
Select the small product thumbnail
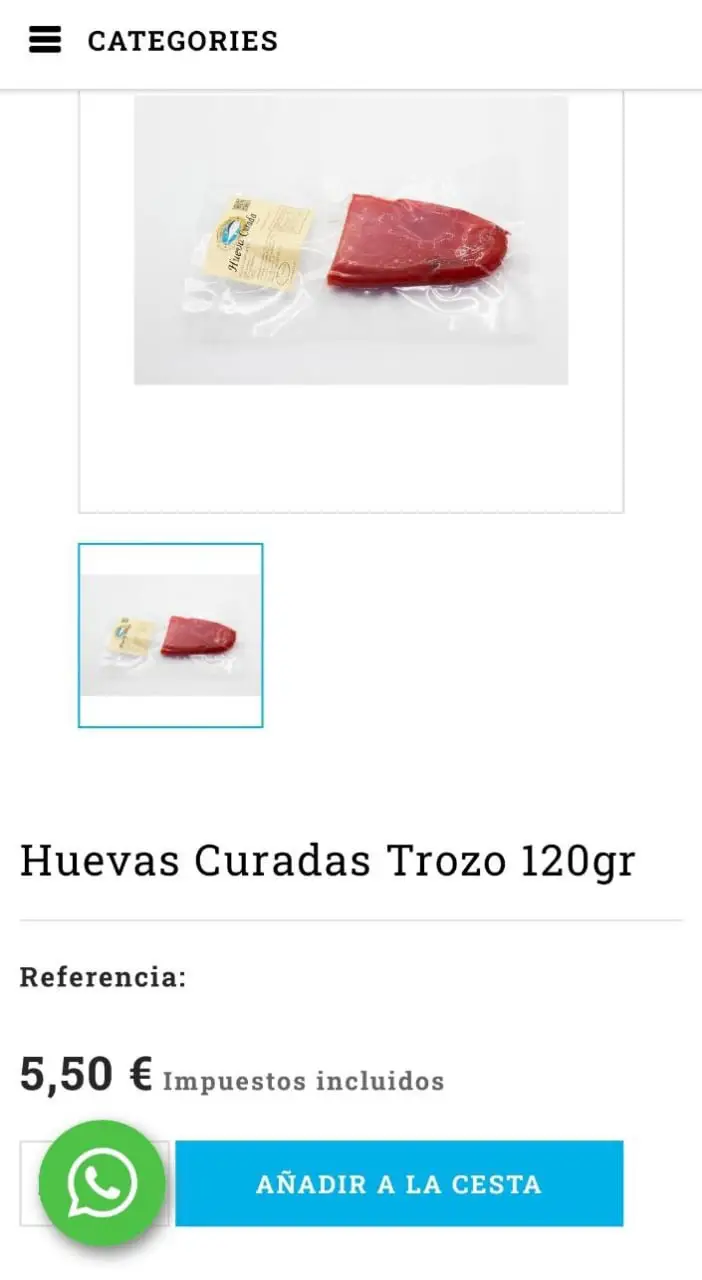171,635
